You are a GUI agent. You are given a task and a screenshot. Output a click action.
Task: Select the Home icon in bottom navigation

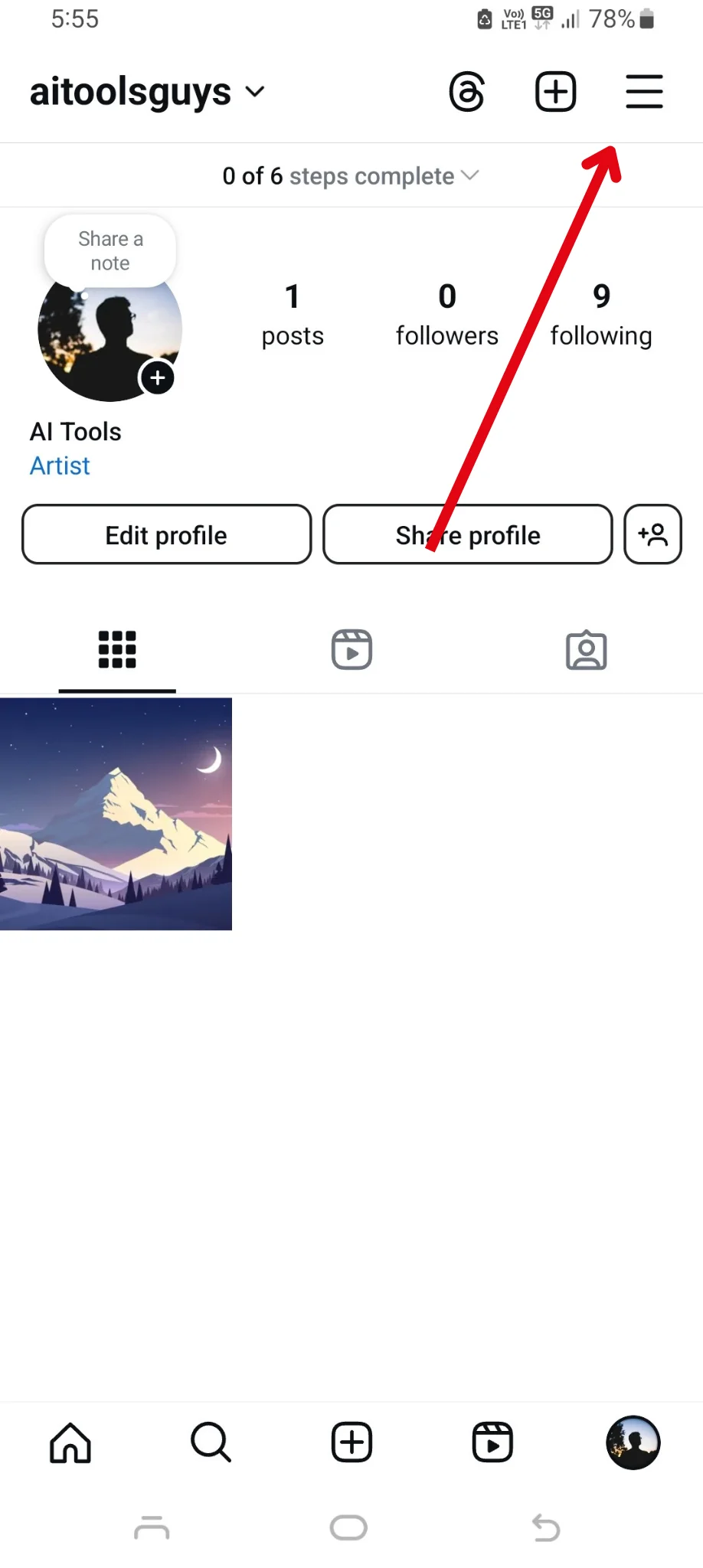click(x=70, y=1442)
